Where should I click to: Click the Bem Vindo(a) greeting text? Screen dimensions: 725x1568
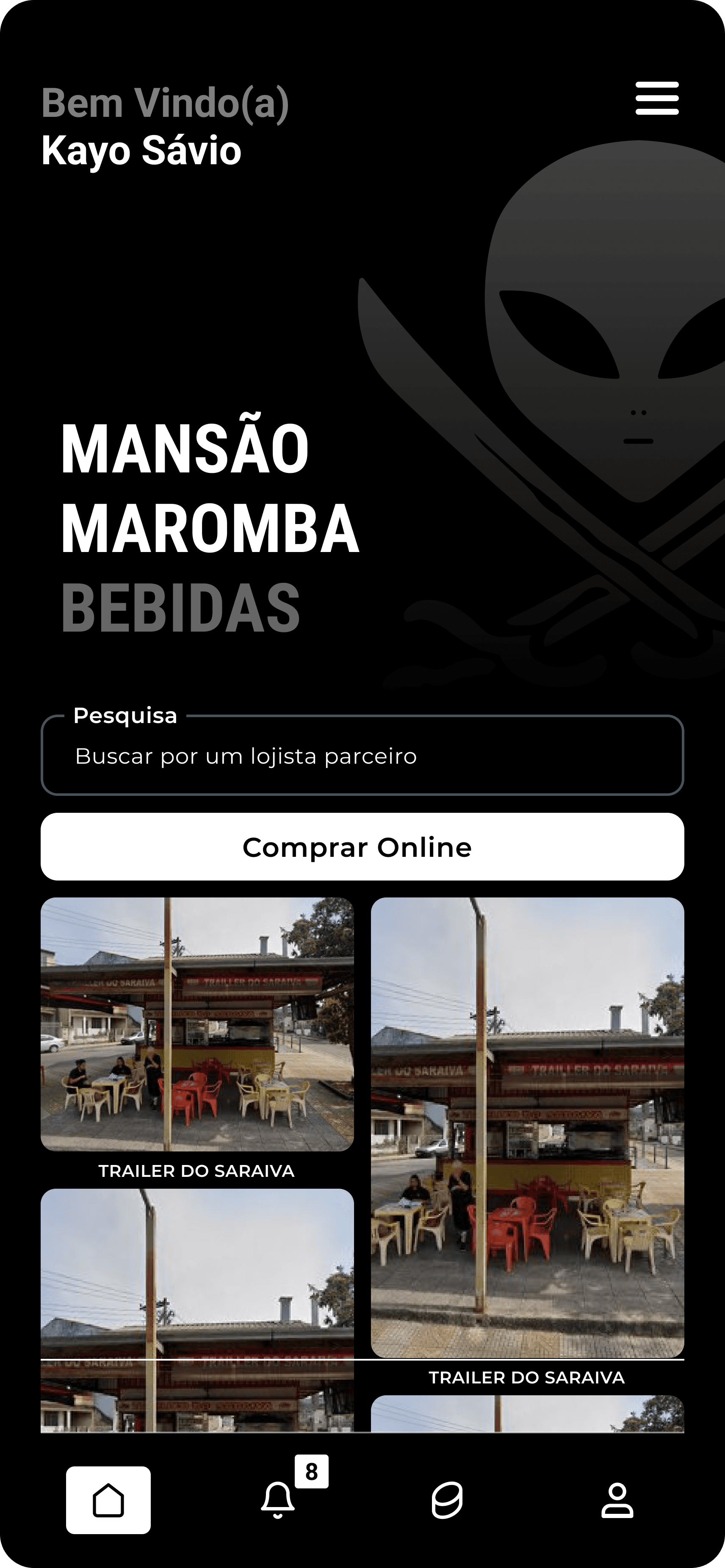coord(166,103)
